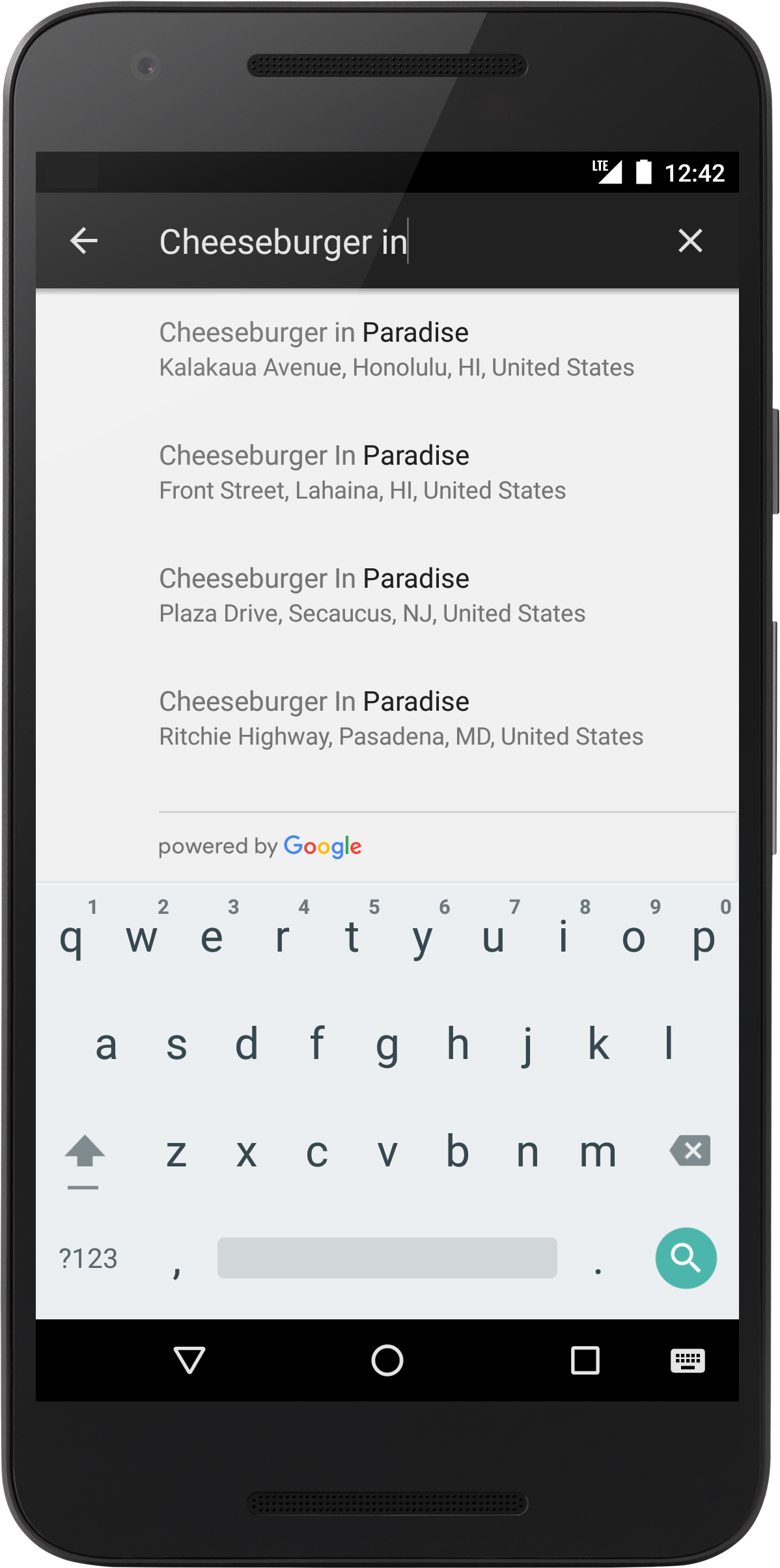Tap the search input showing Cheeseburger in
This screenshot has width=780, height=1568.
(x=326, y=241)
